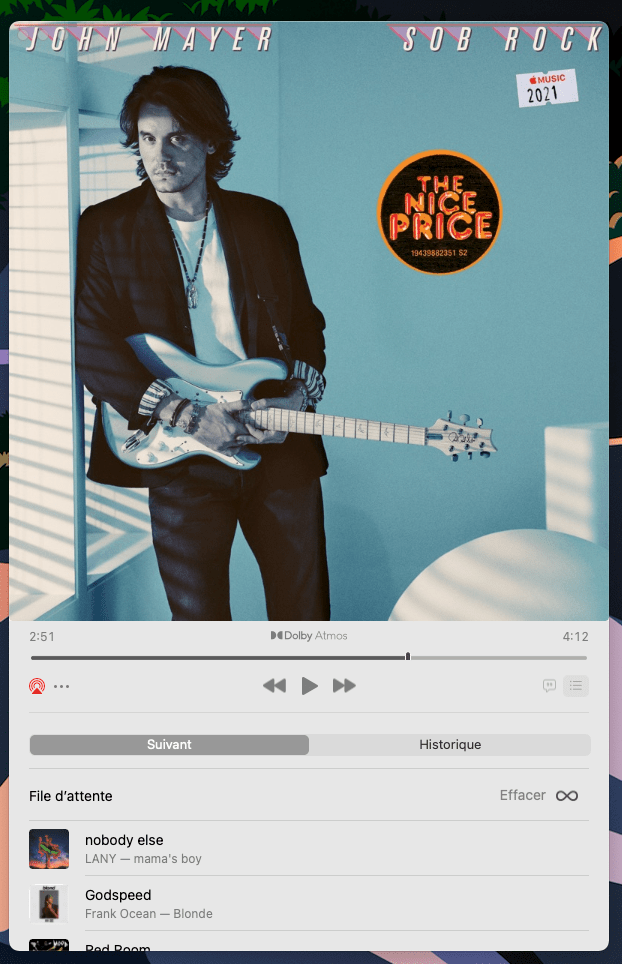
Task: Play Godspeed by Frank Ocean
Action: [x=118, y=903]
